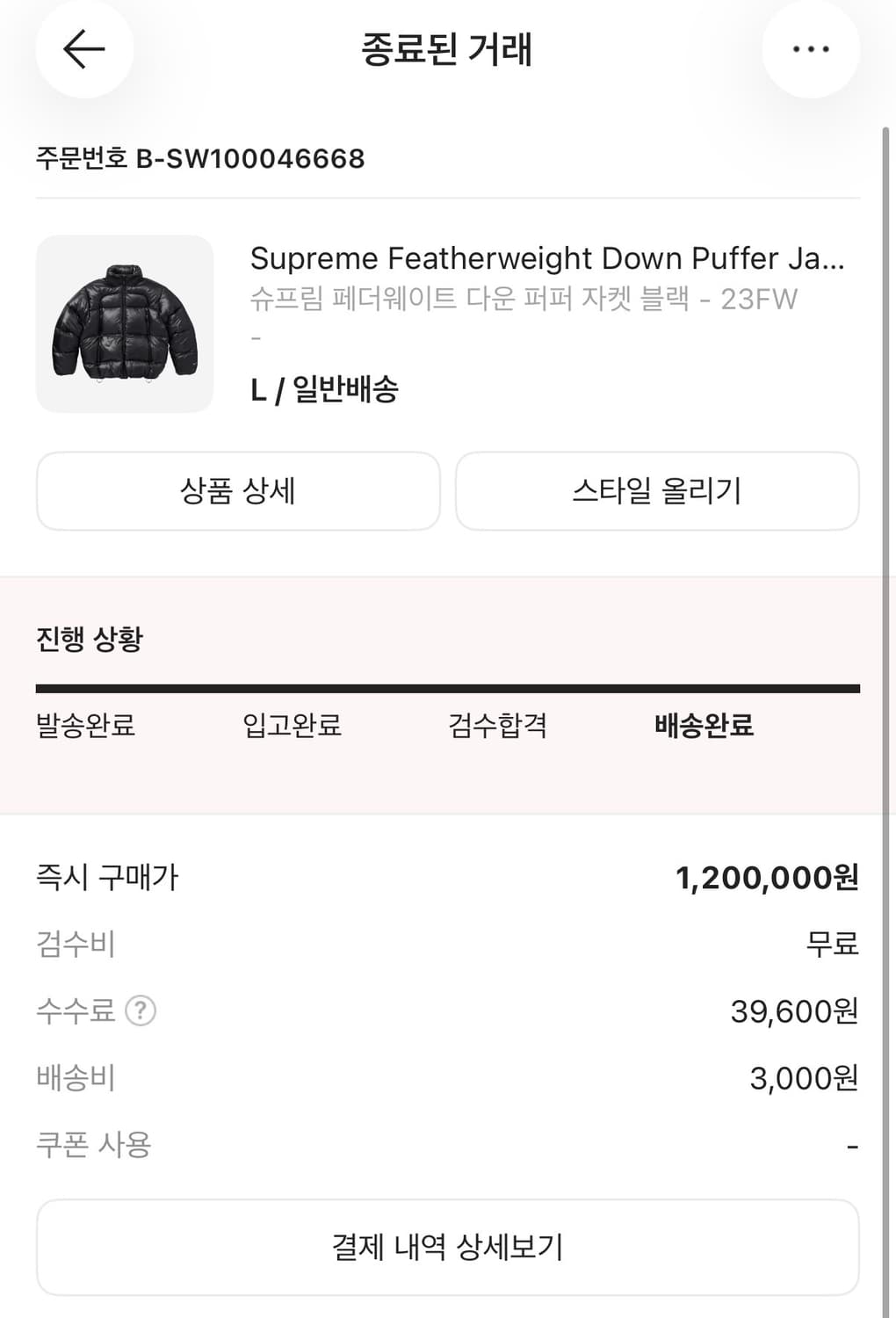Click the back arrow to leave 종료된 거래

(83, 50)
